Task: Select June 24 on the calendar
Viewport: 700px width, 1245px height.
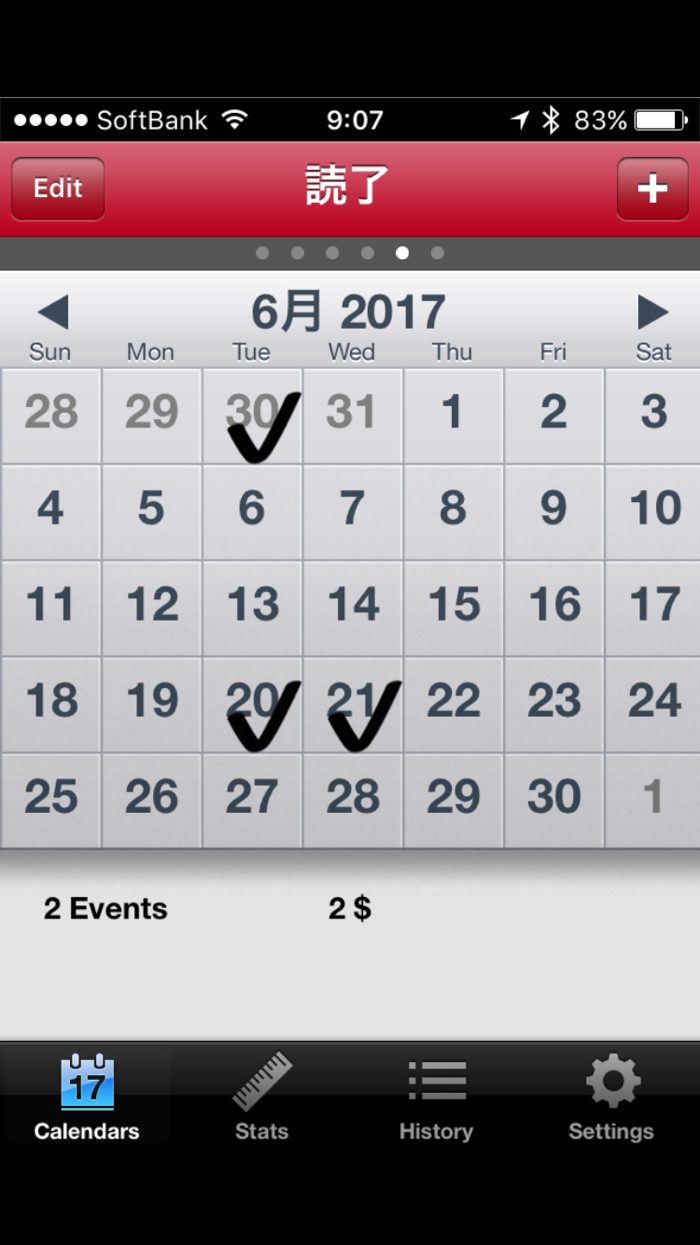Action: [654, 705]
